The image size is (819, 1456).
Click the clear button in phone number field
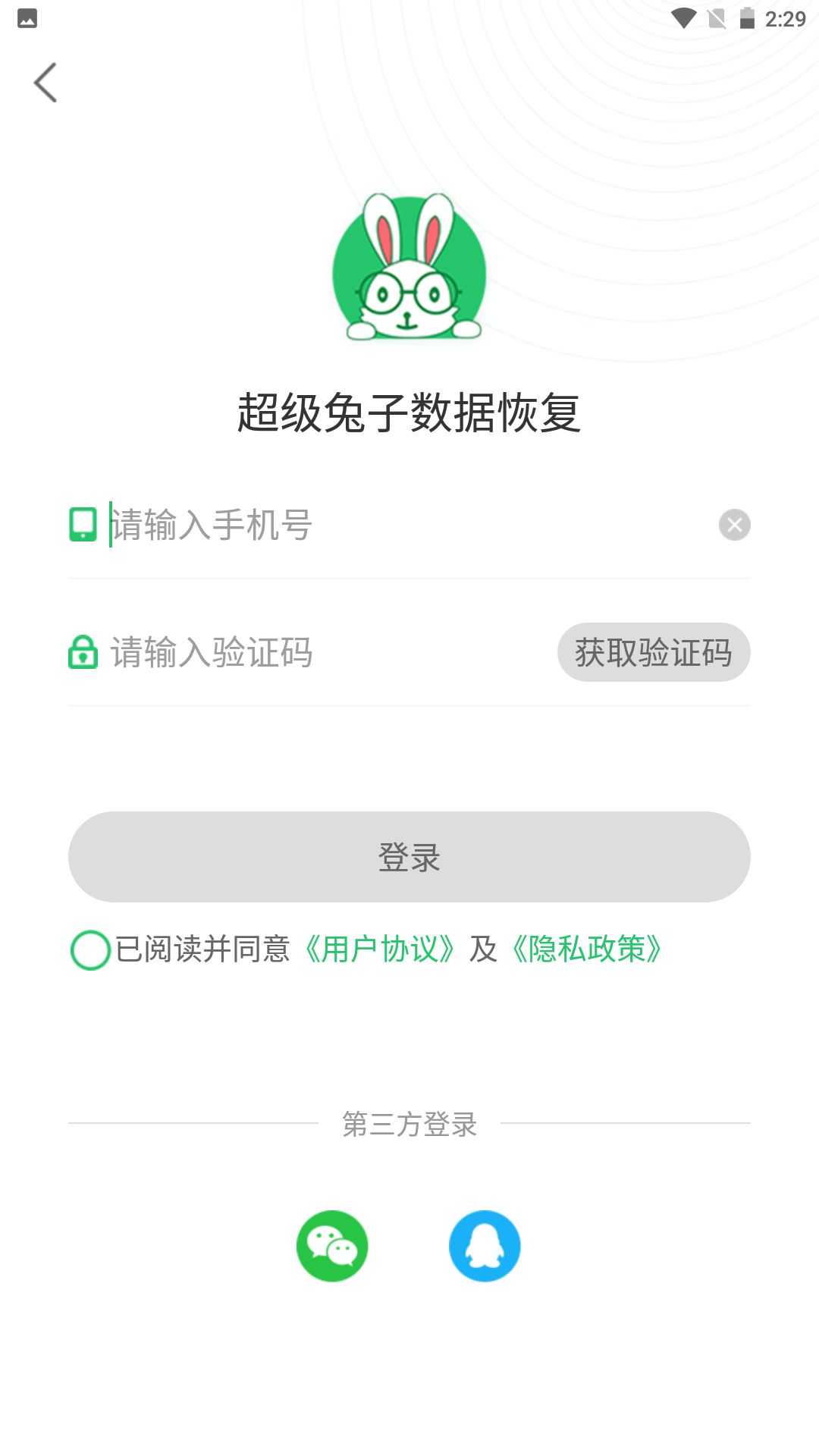pos(733,523)
